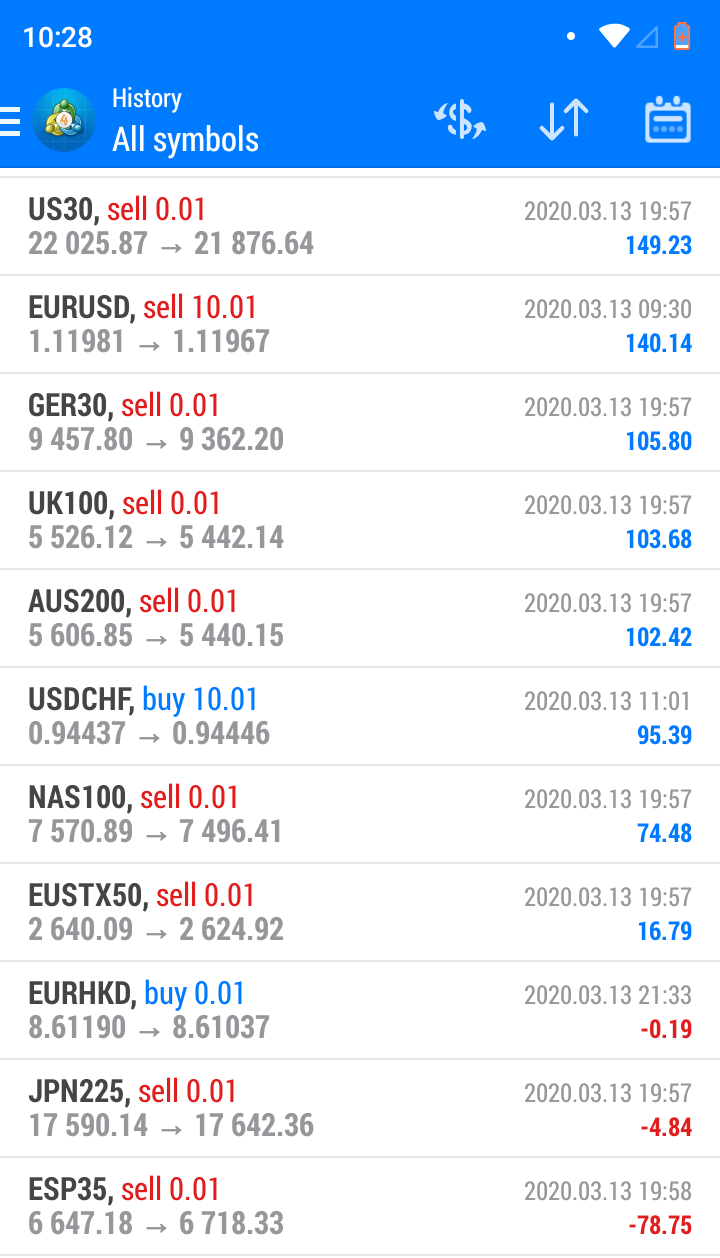Choose history period via calendar icon
This screenshot has width=720, height=1258.
pos(668,121)
